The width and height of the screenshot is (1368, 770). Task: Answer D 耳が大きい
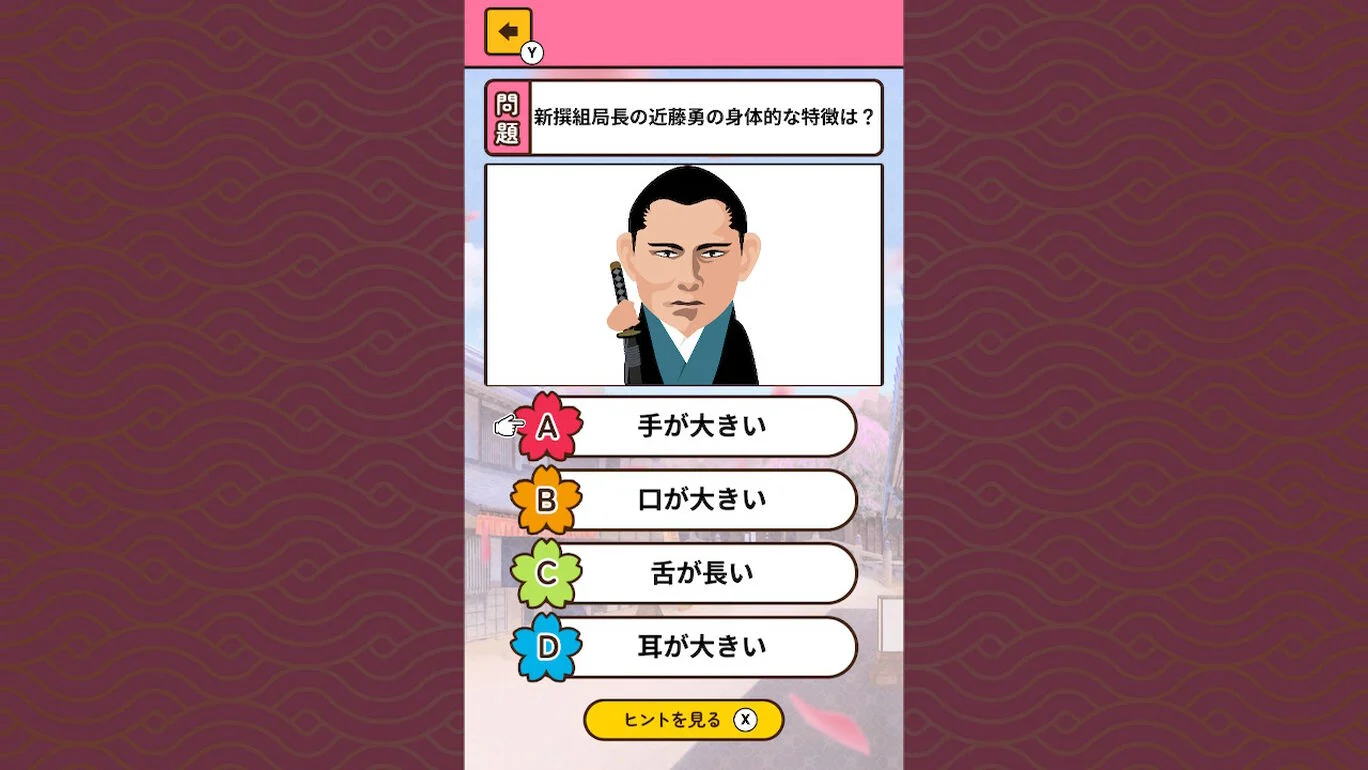click(701, 647)
